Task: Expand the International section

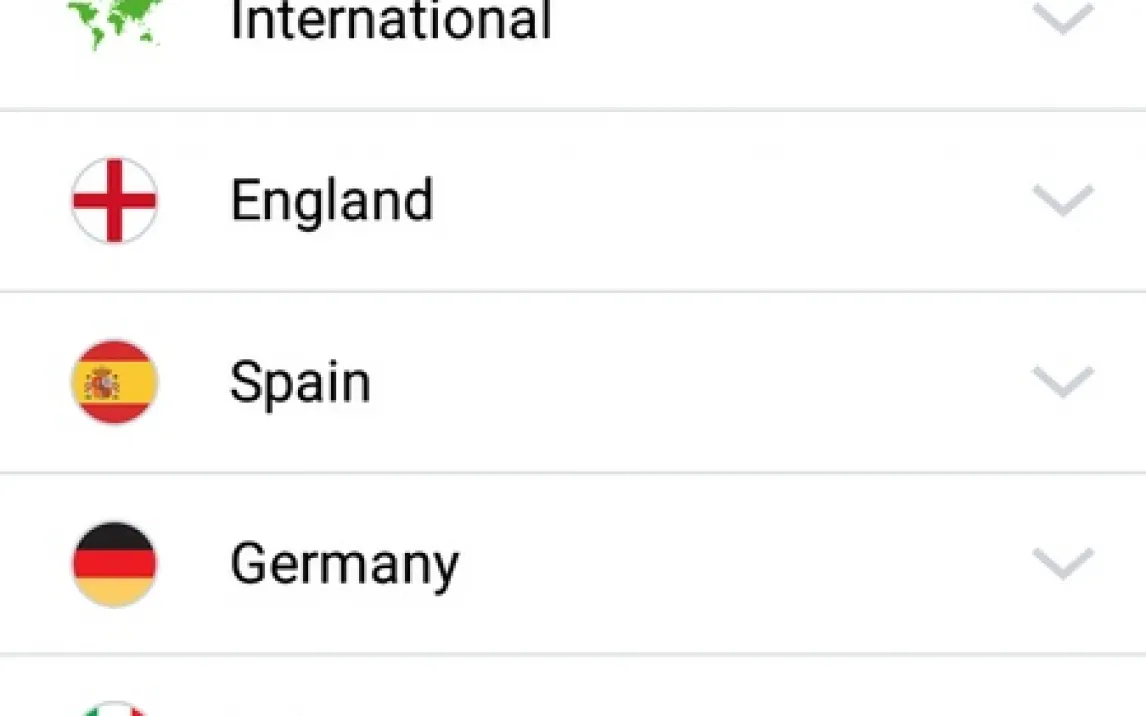Action: (x=1062, y=20)
